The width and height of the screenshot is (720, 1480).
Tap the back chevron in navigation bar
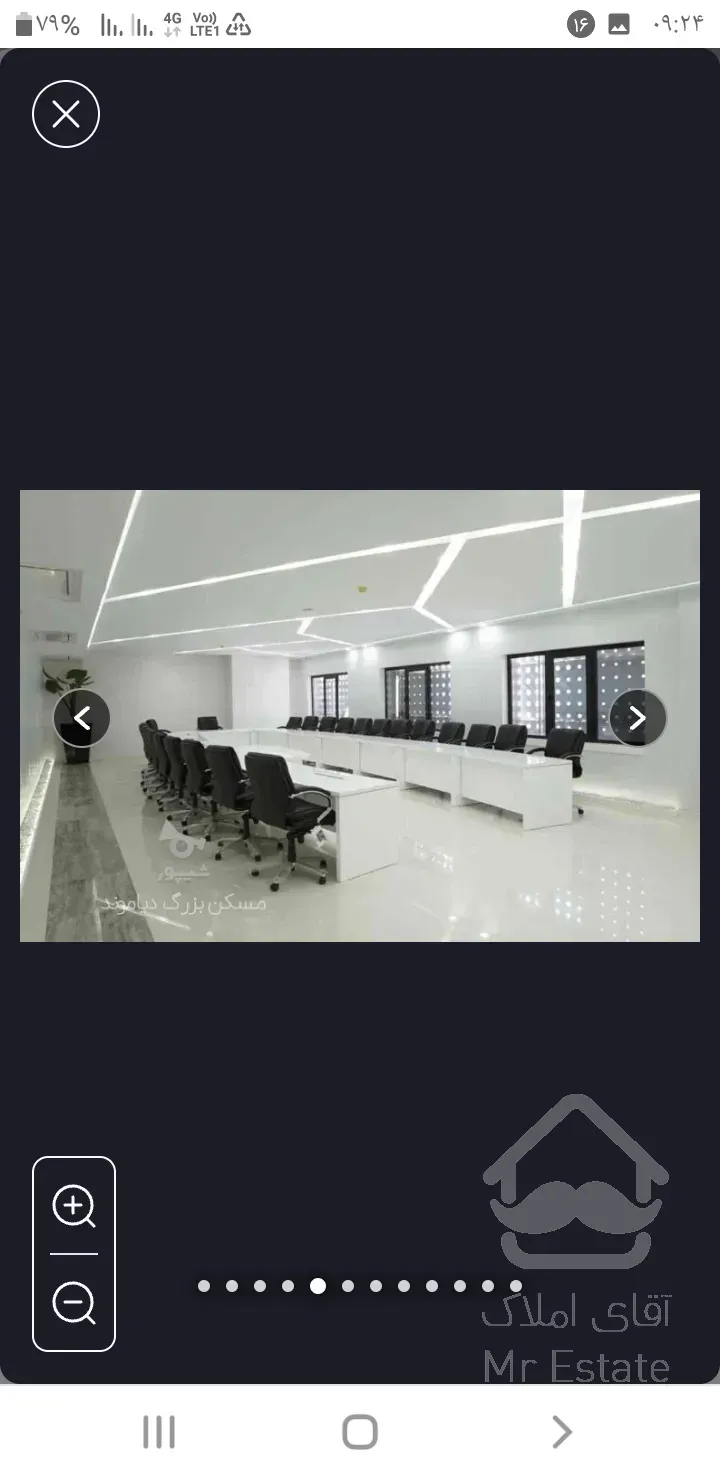560,1431
